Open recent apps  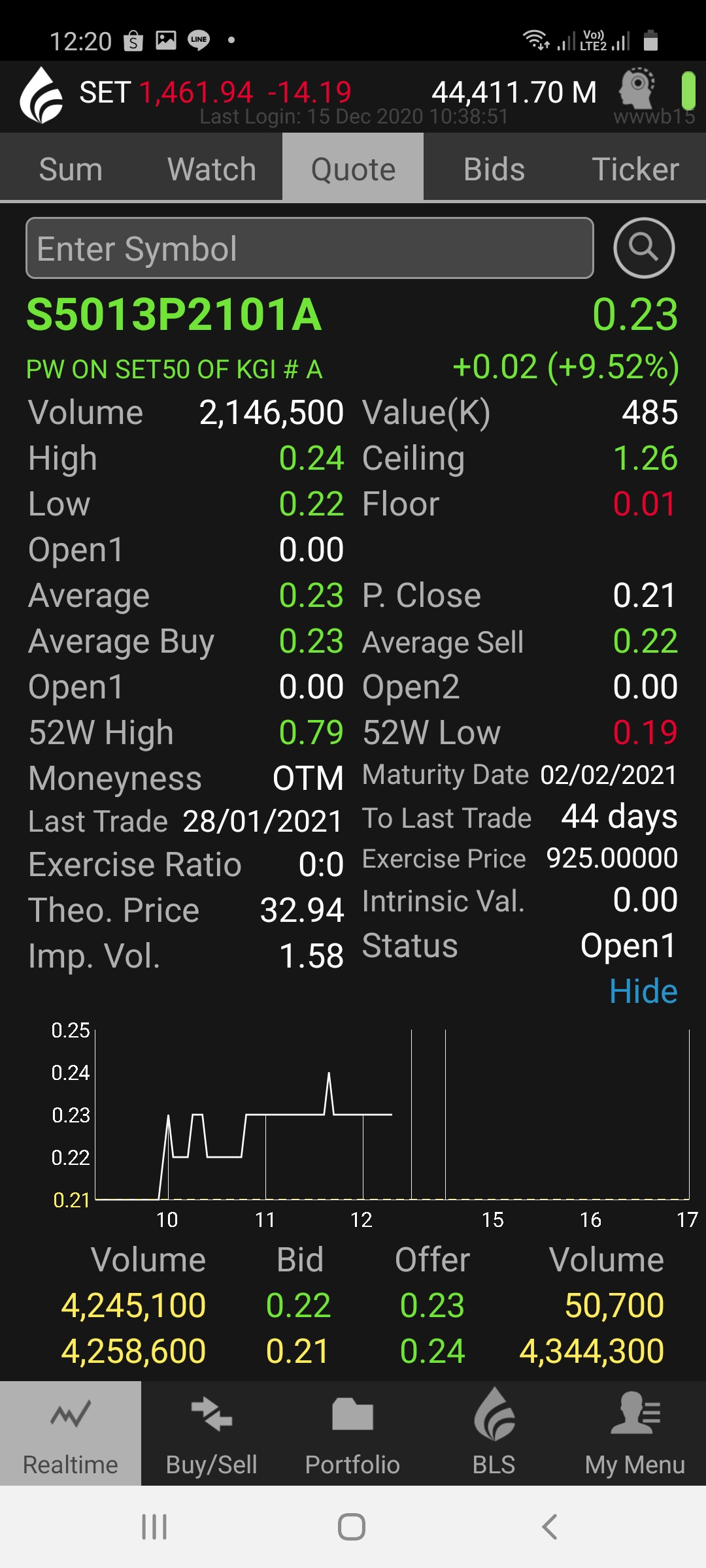[x=154, y=1527]
